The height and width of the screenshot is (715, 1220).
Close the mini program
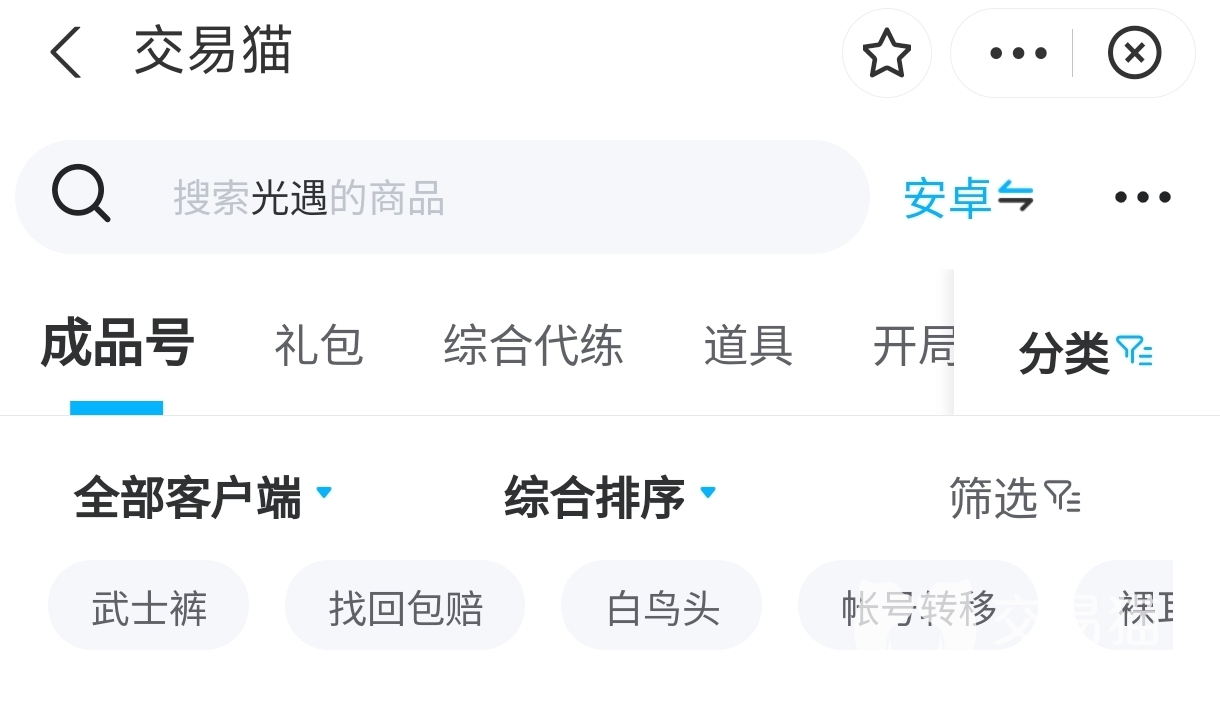pos(1134,53)
